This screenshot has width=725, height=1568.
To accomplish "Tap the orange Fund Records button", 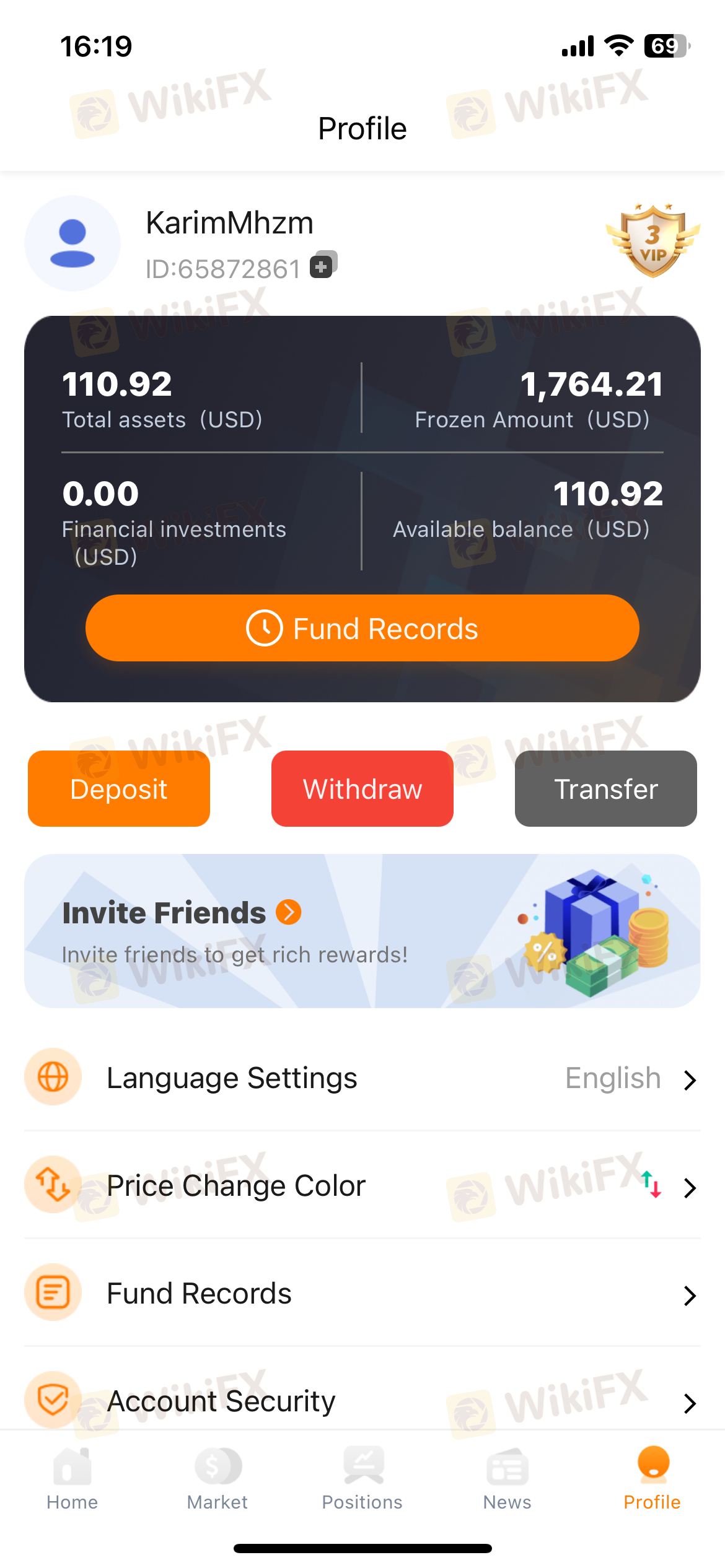I will coord(362,628).
